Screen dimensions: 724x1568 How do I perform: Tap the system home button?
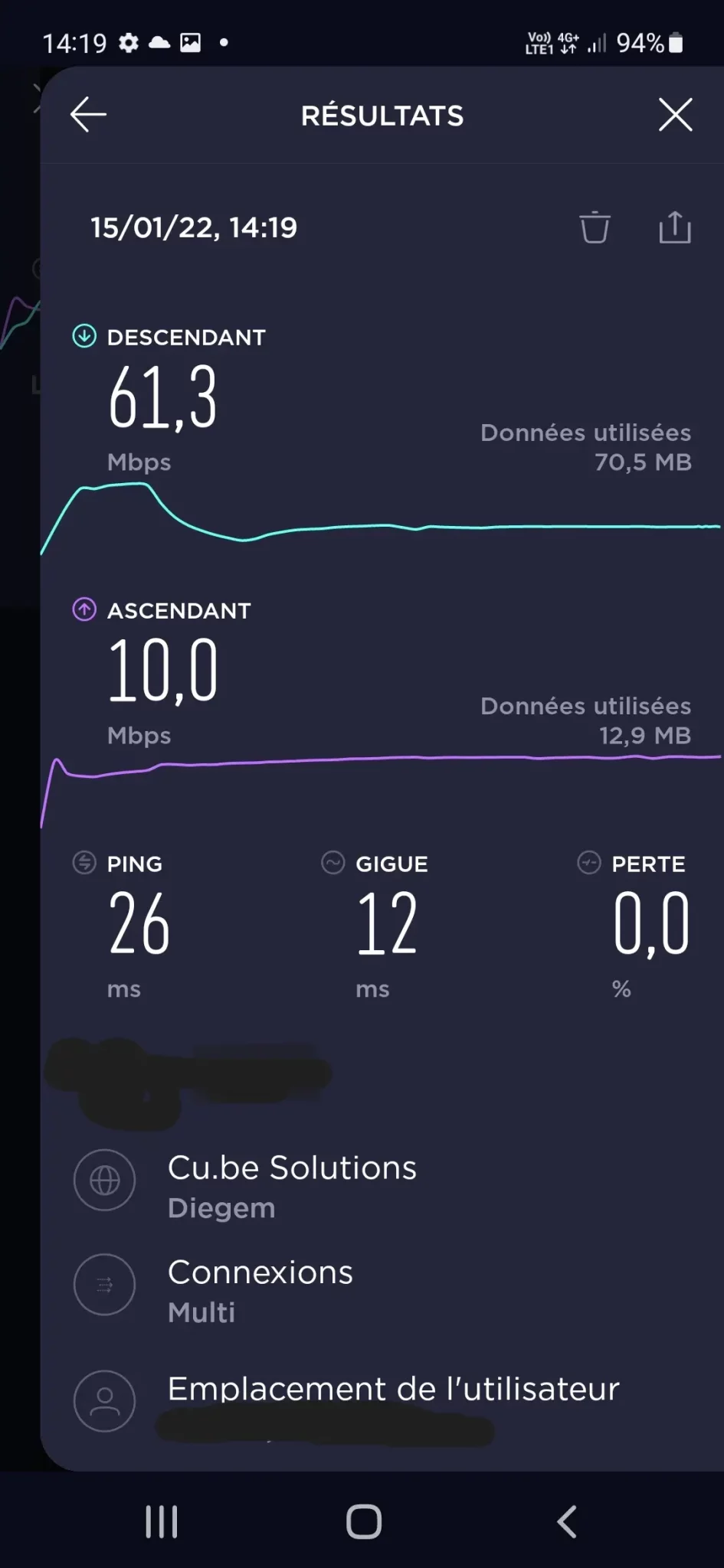coord(364,1521)
